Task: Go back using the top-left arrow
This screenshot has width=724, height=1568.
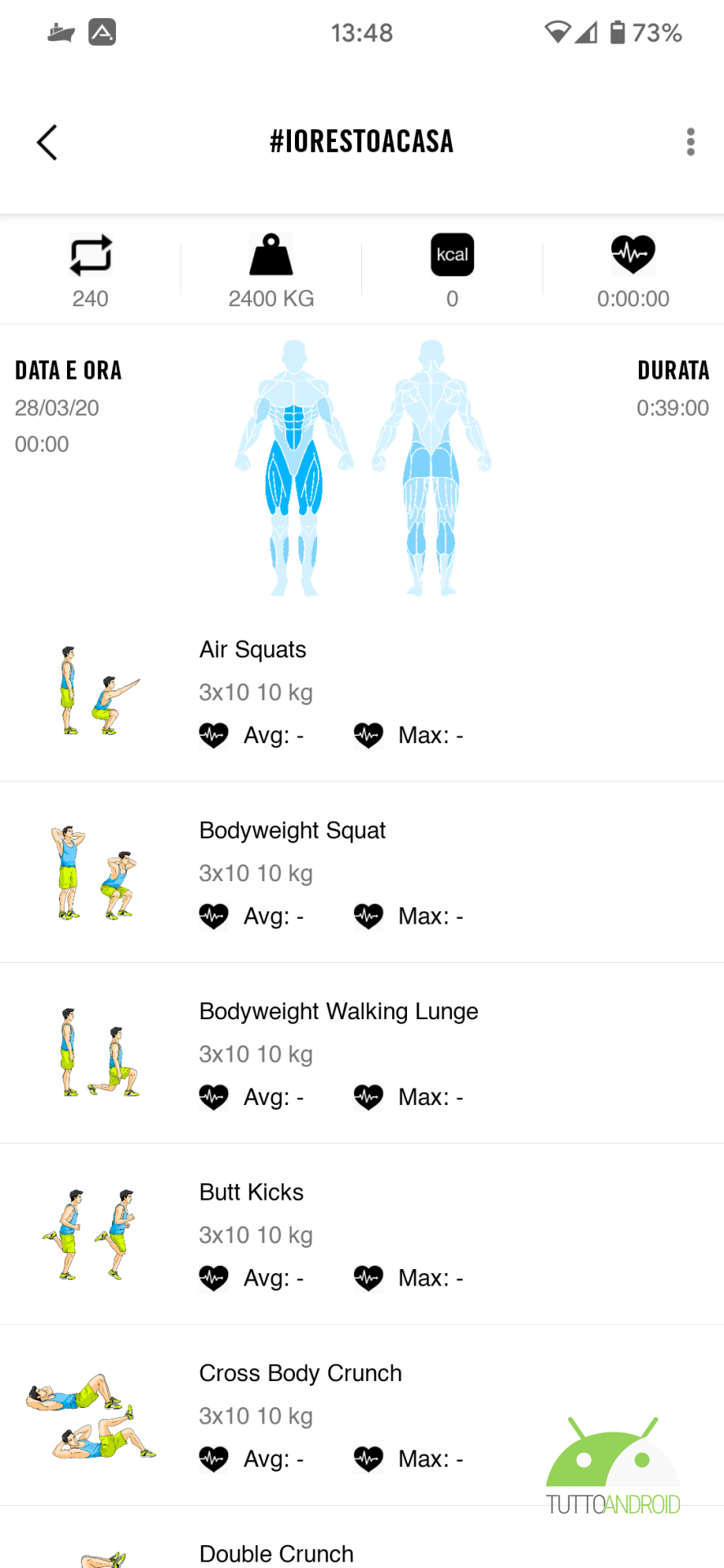Action: click(x=47, y=143)
